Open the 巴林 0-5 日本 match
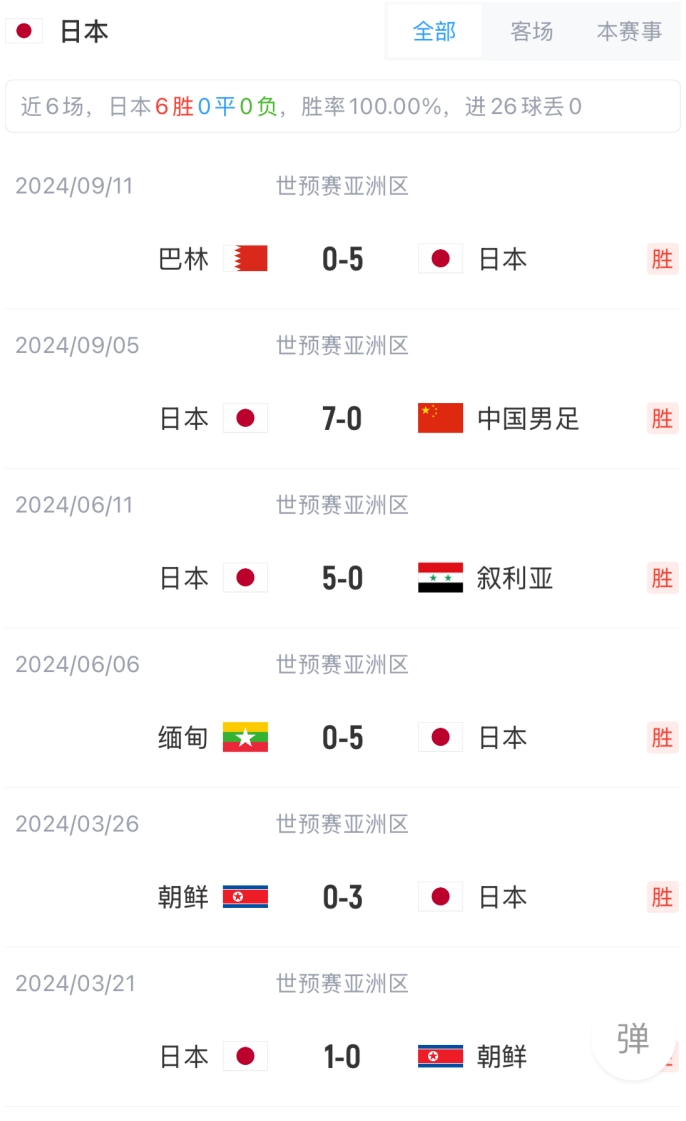Viewport: 686px width, 1121px height. 342,260
